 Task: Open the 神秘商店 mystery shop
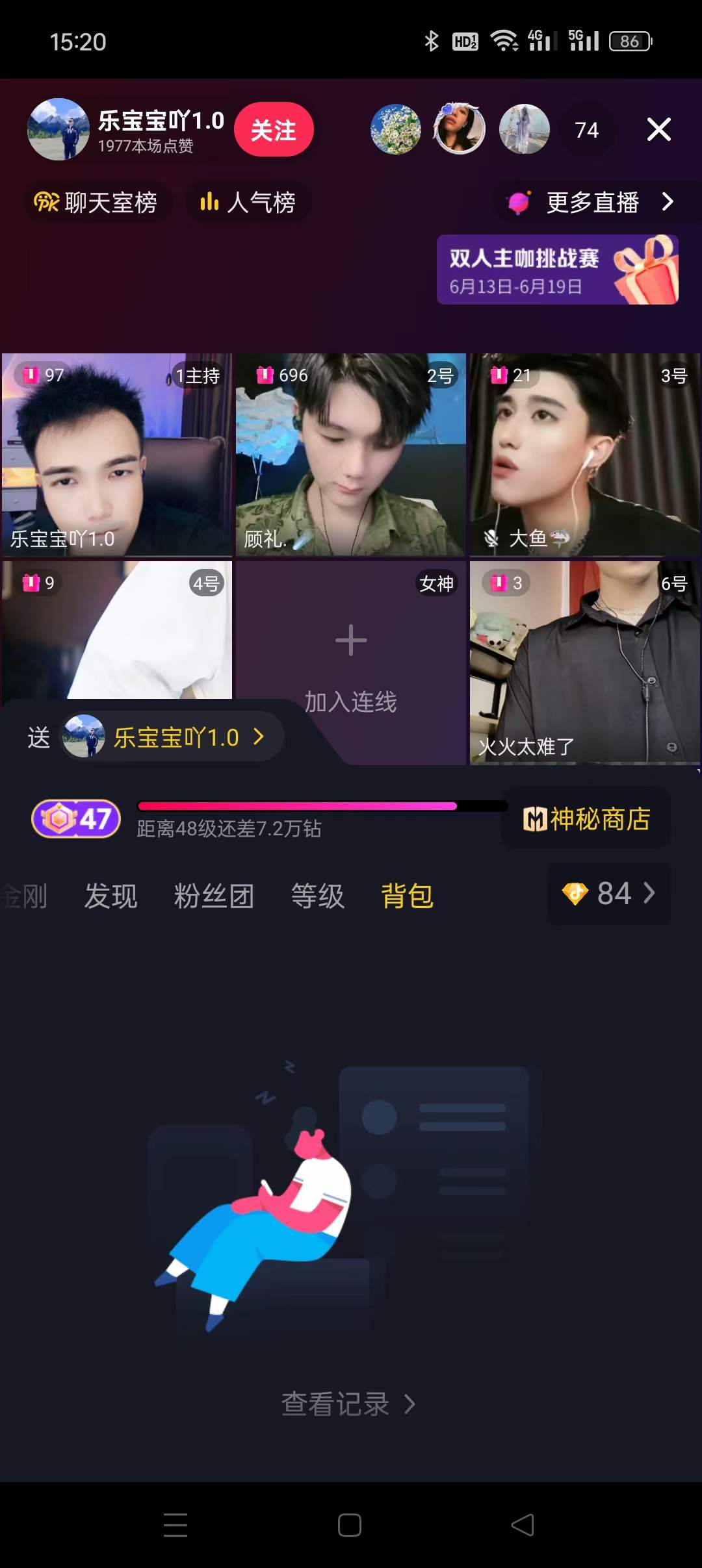586,819
